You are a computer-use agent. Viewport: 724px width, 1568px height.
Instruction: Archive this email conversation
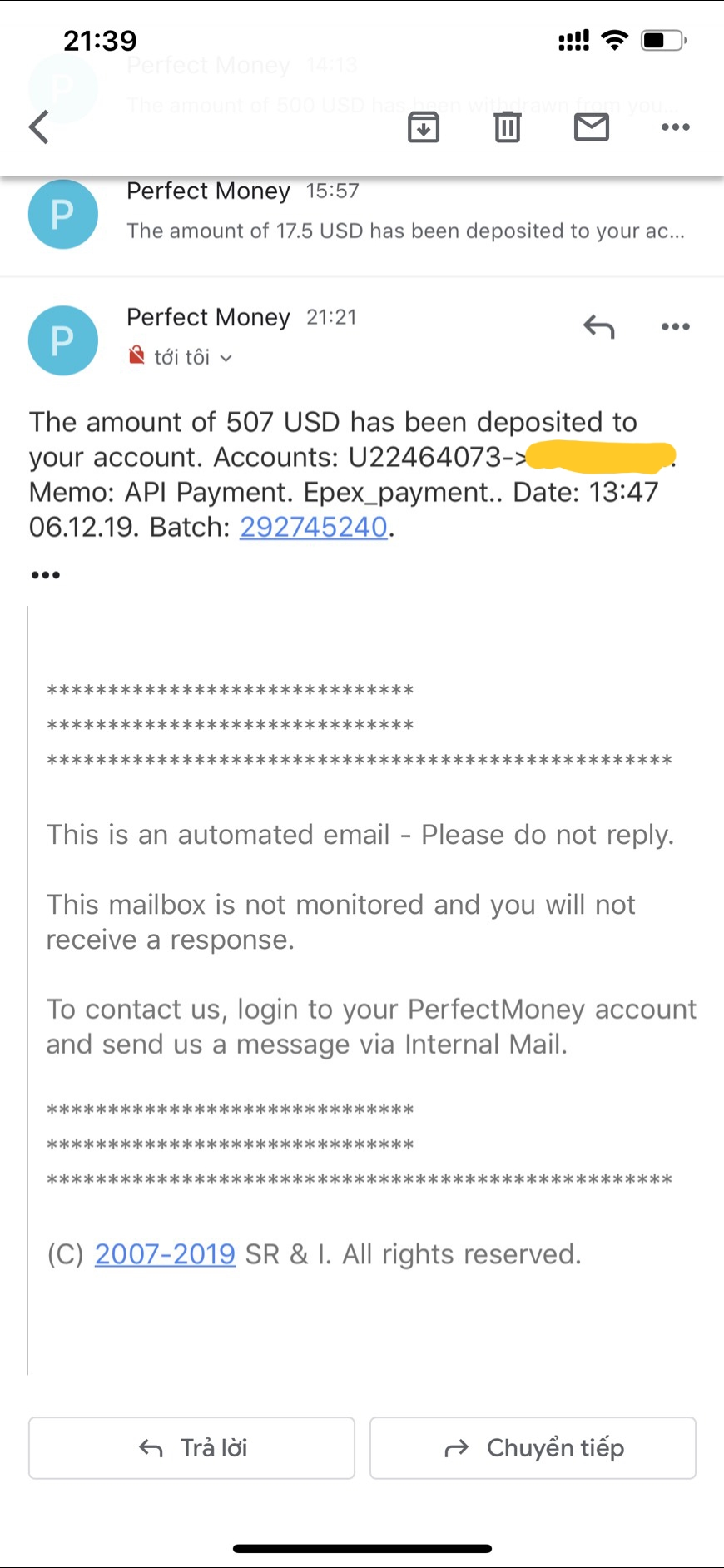click(424, 127)
